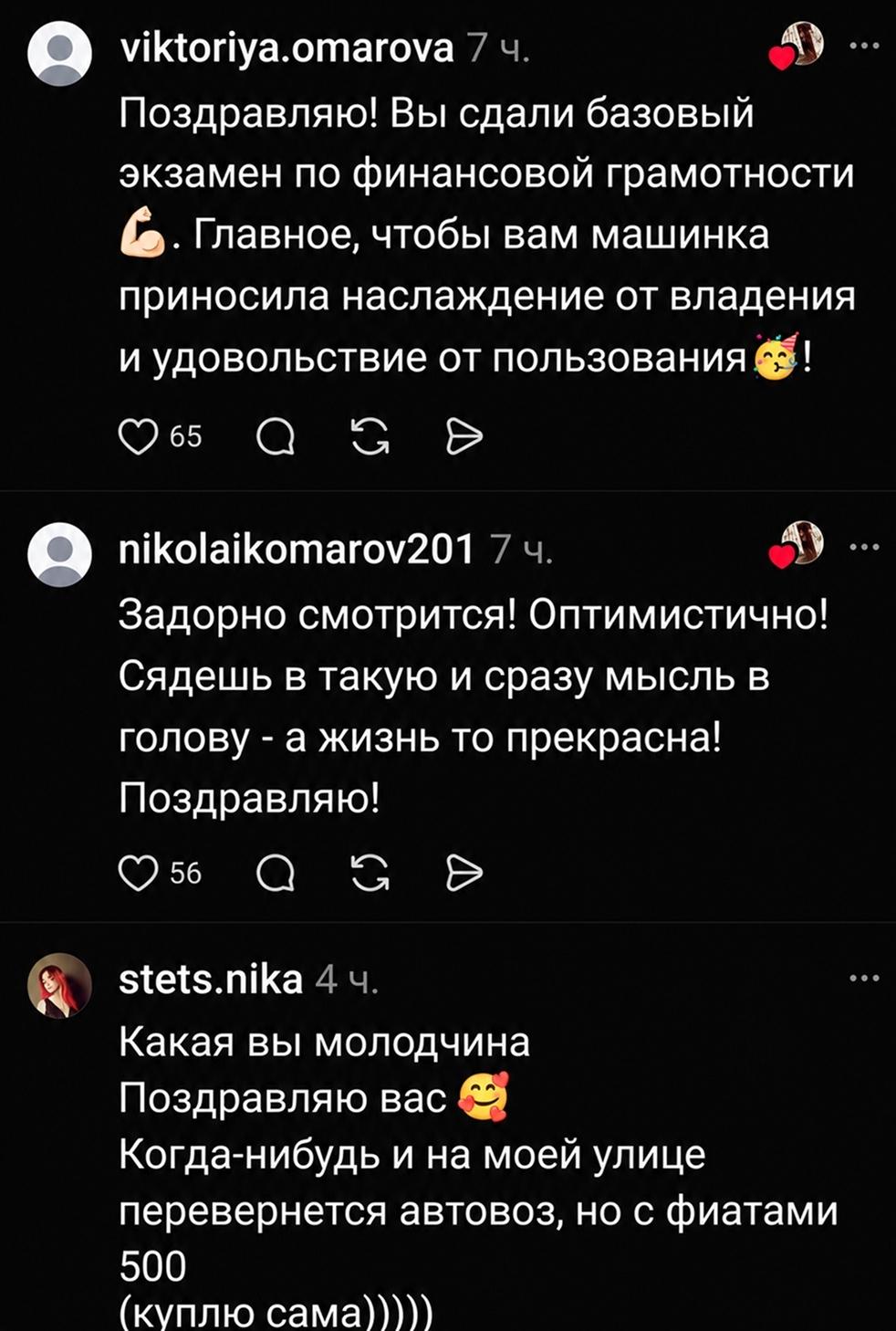Reply to nikolaikomarov201's comment
Image resolution: width=896 pixels, height=1331 pixels.
coord(276,875)
